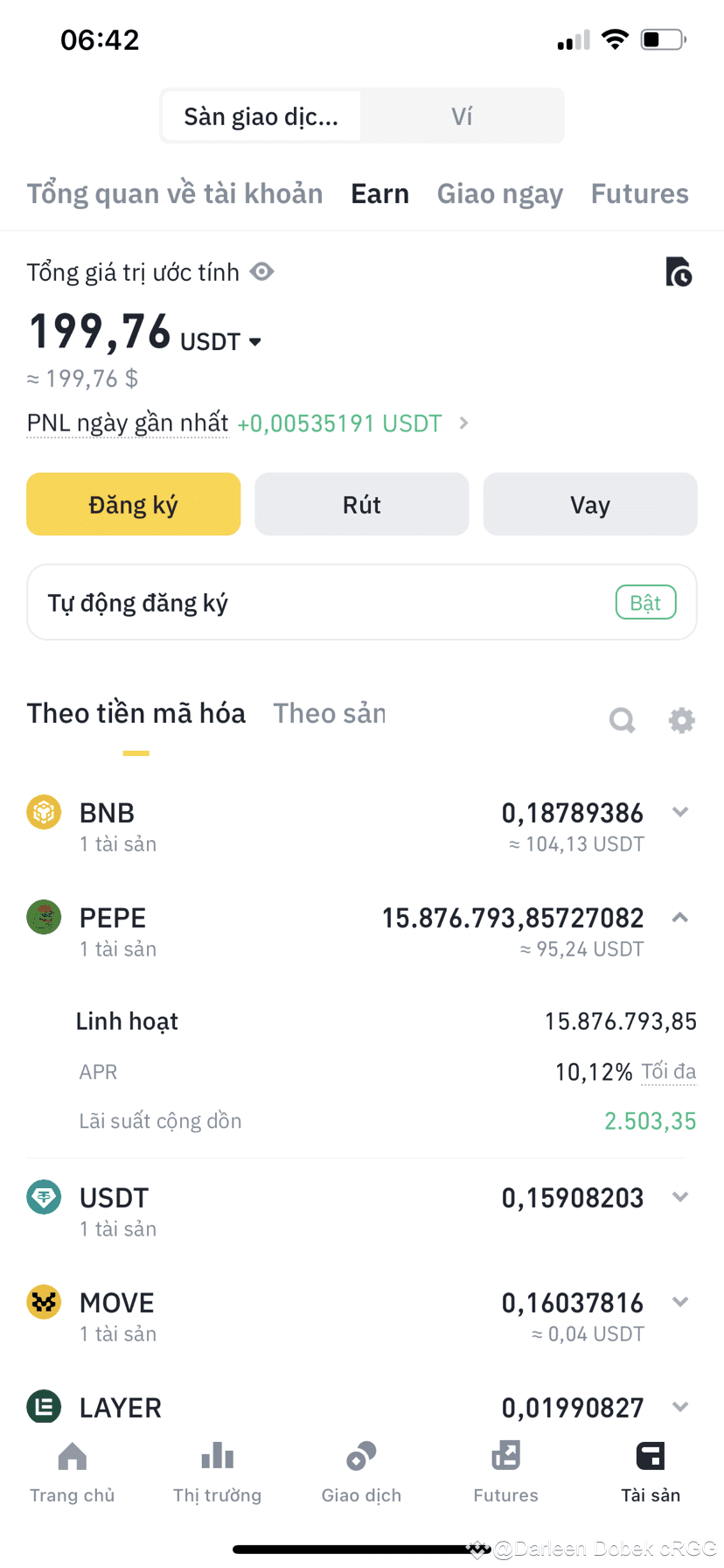Image resolution: width=724 pixels, height=1568 pixels.
Task: Open the asset list settings gear icon
Action: 681,720
